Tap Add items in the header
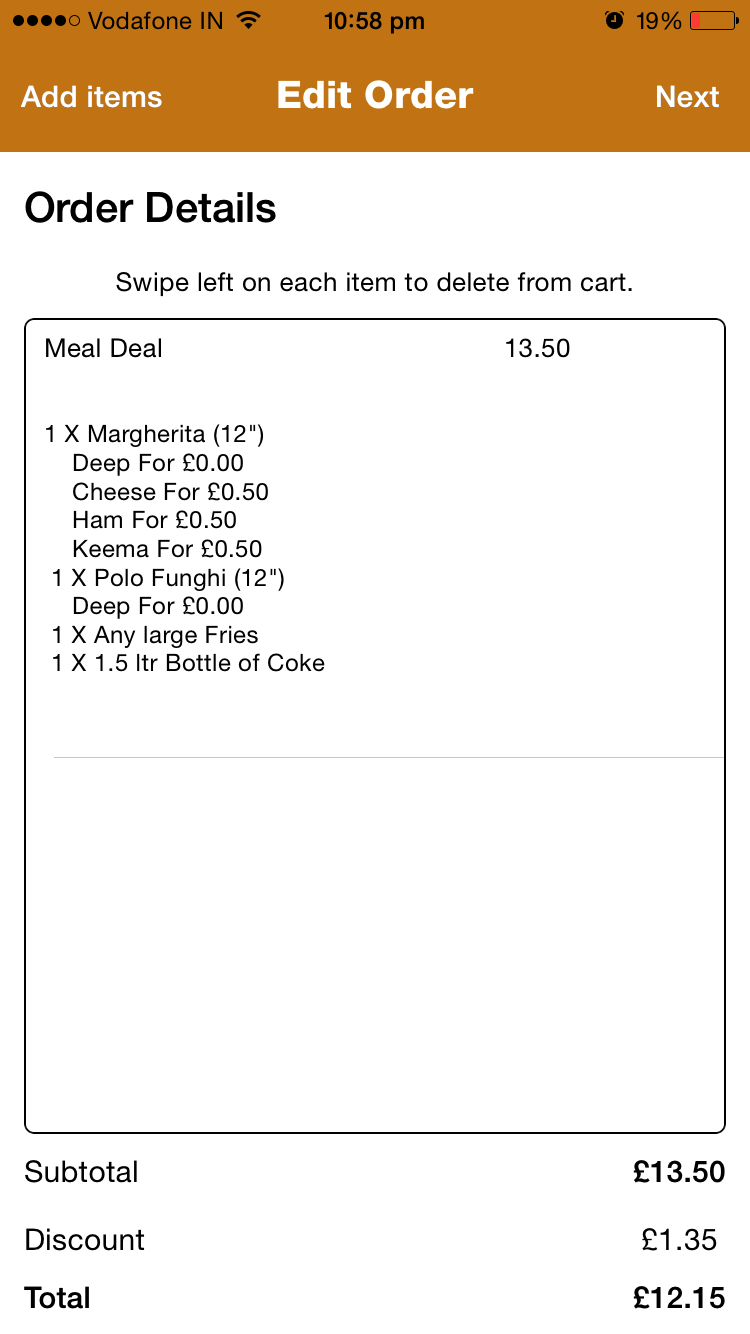Image resolution: width=750 pixels, height=1334 pixels. [x=92, y=97]
